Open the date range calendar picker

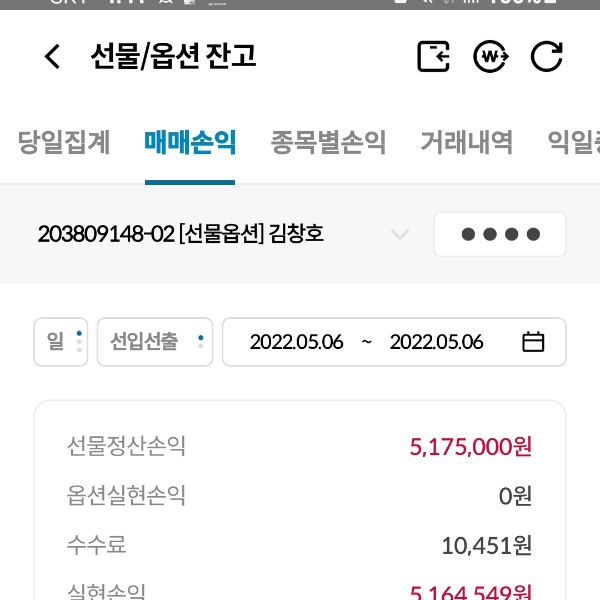click(533, 342)
